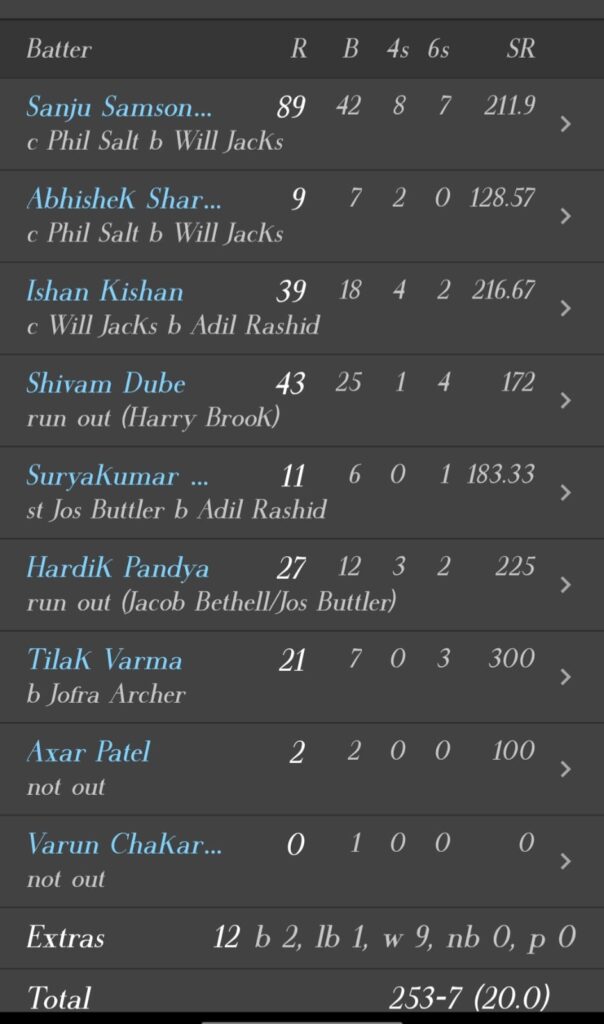
Task: Open Tilak Varma's player row
Action: (300, 676)
